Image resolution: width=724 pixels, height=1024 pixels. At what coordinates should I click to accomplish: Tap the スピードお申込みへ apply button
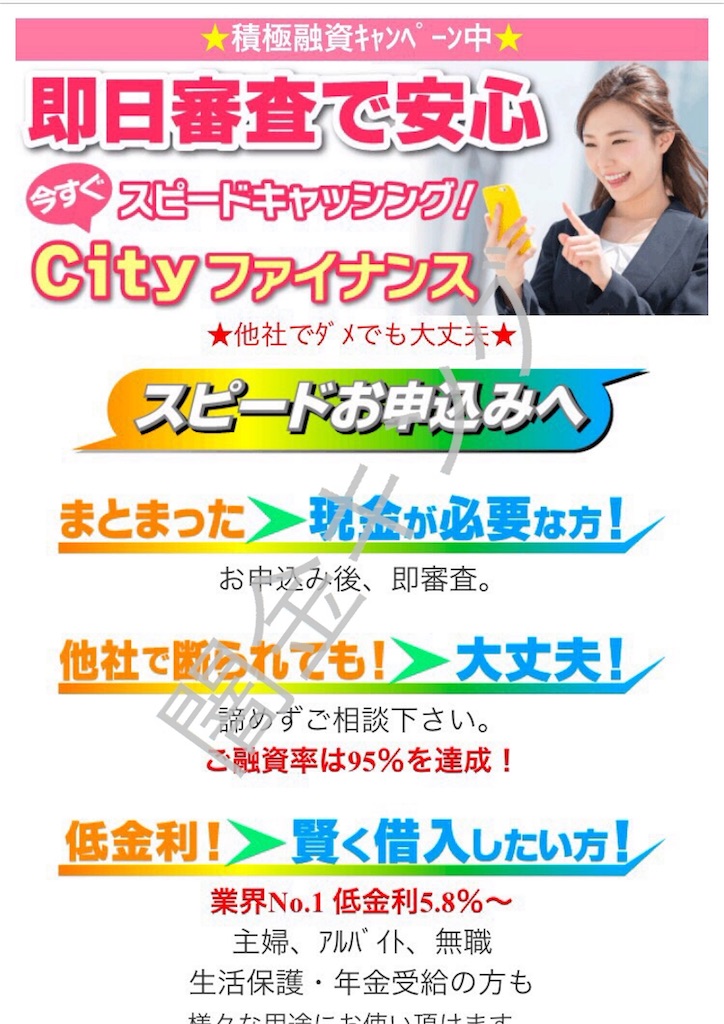360,409
